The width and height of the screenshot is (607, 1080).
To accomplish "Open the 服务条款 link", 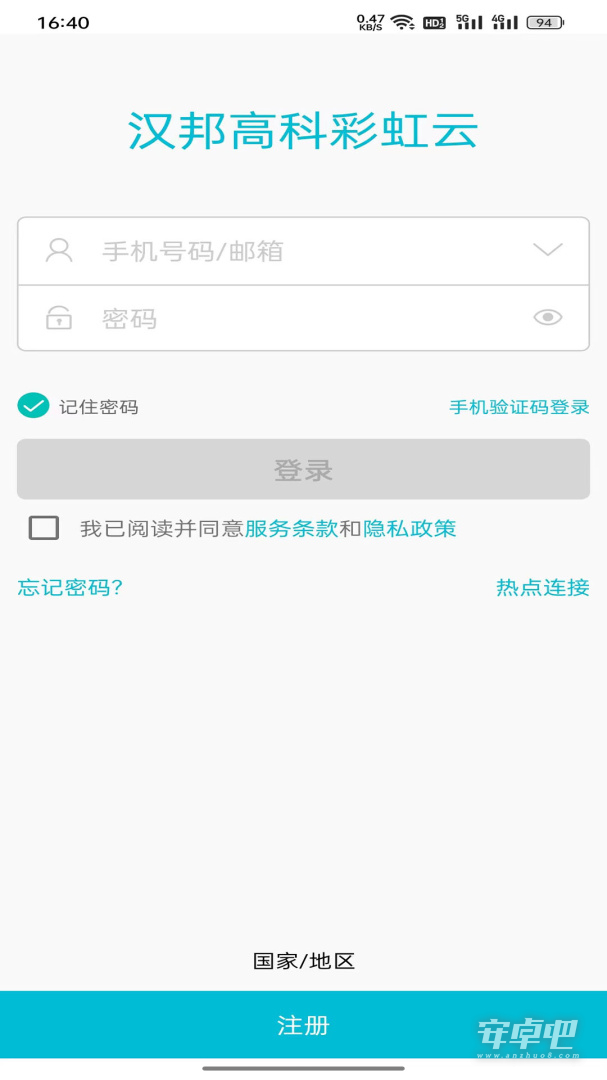I will click(x=291, y=529).
